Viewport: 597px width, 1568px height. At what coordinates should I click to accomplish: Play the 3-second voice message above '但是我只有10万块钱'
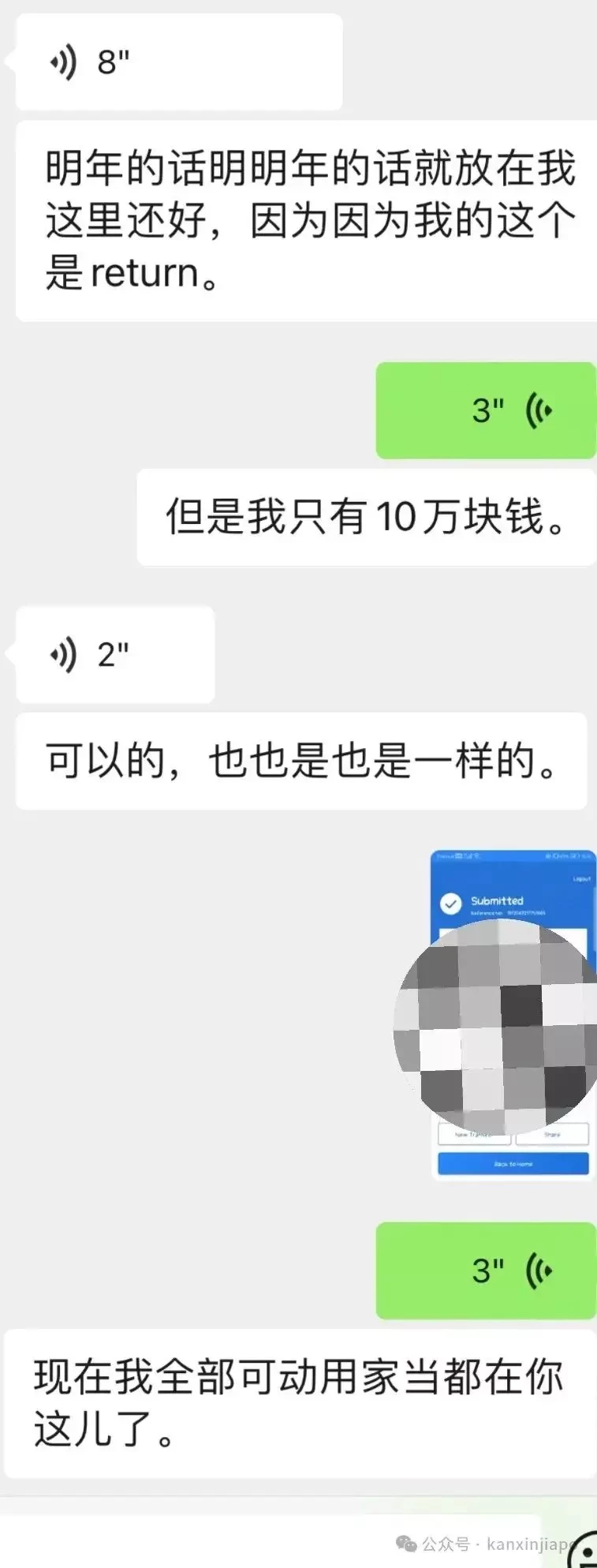click(486, 410)
